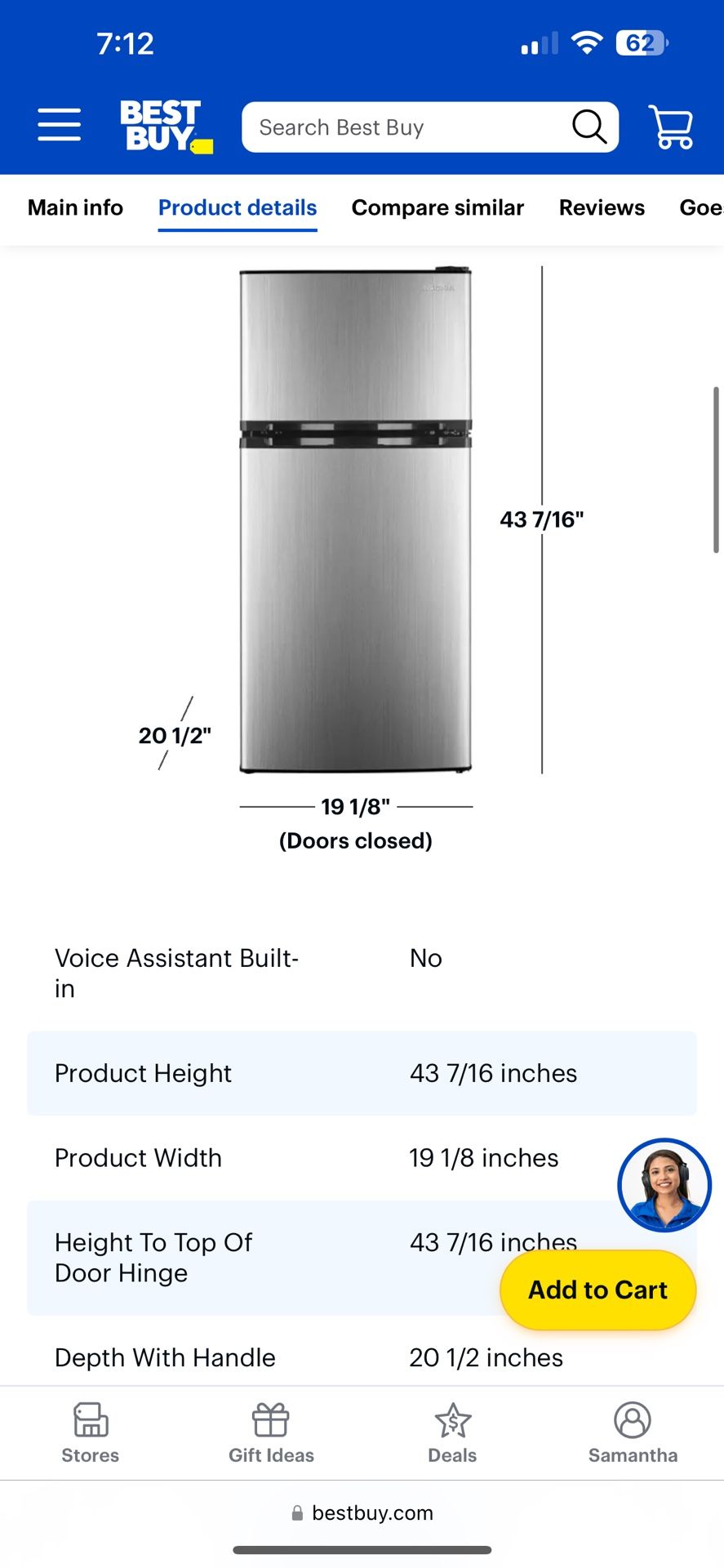
Task: Open Gift Ideas from bottom navigation
Action: [x=270, y=1432]
